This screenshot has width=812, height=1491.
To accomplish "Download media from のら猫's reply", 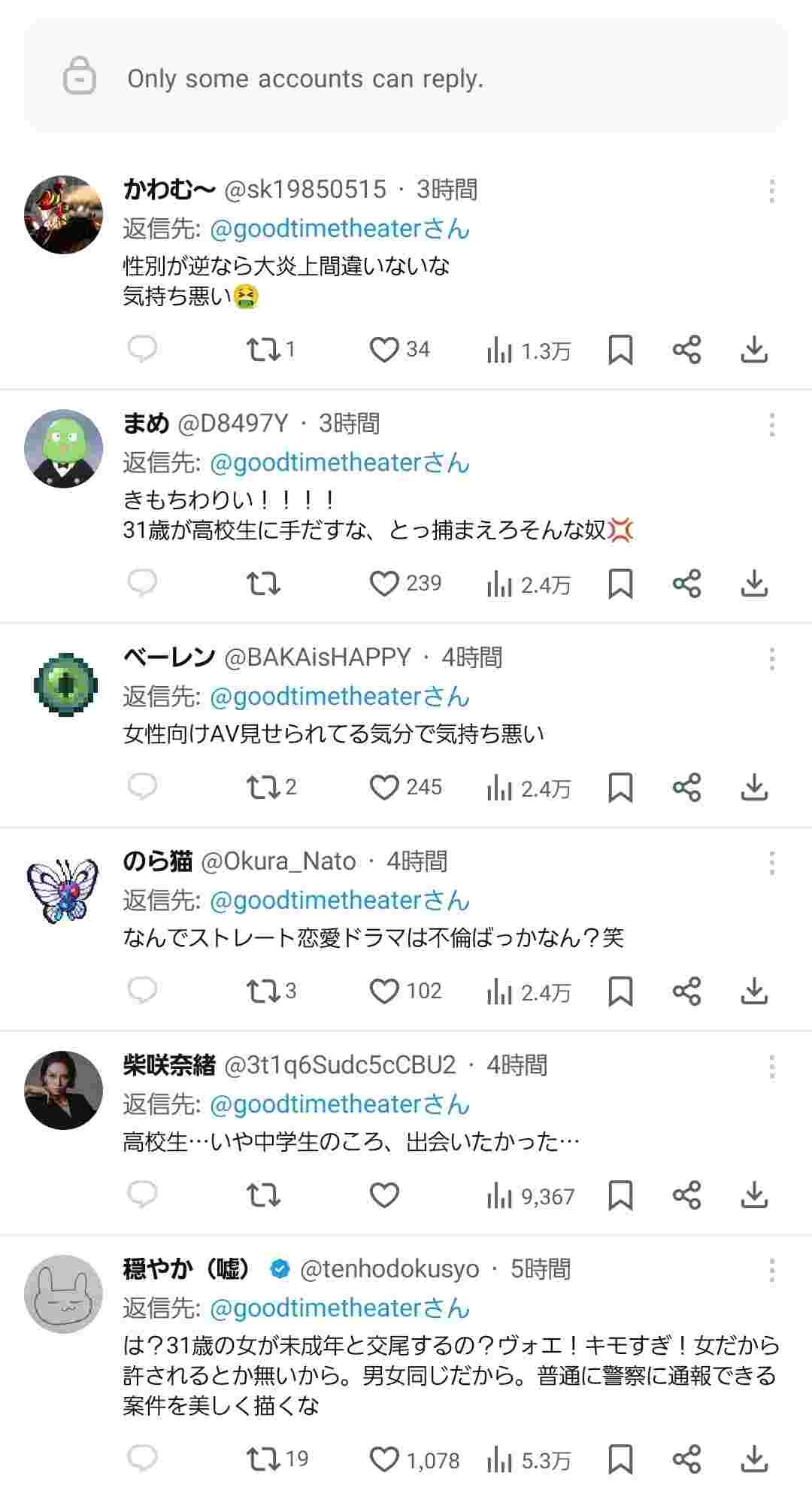I will pos(753,991).
